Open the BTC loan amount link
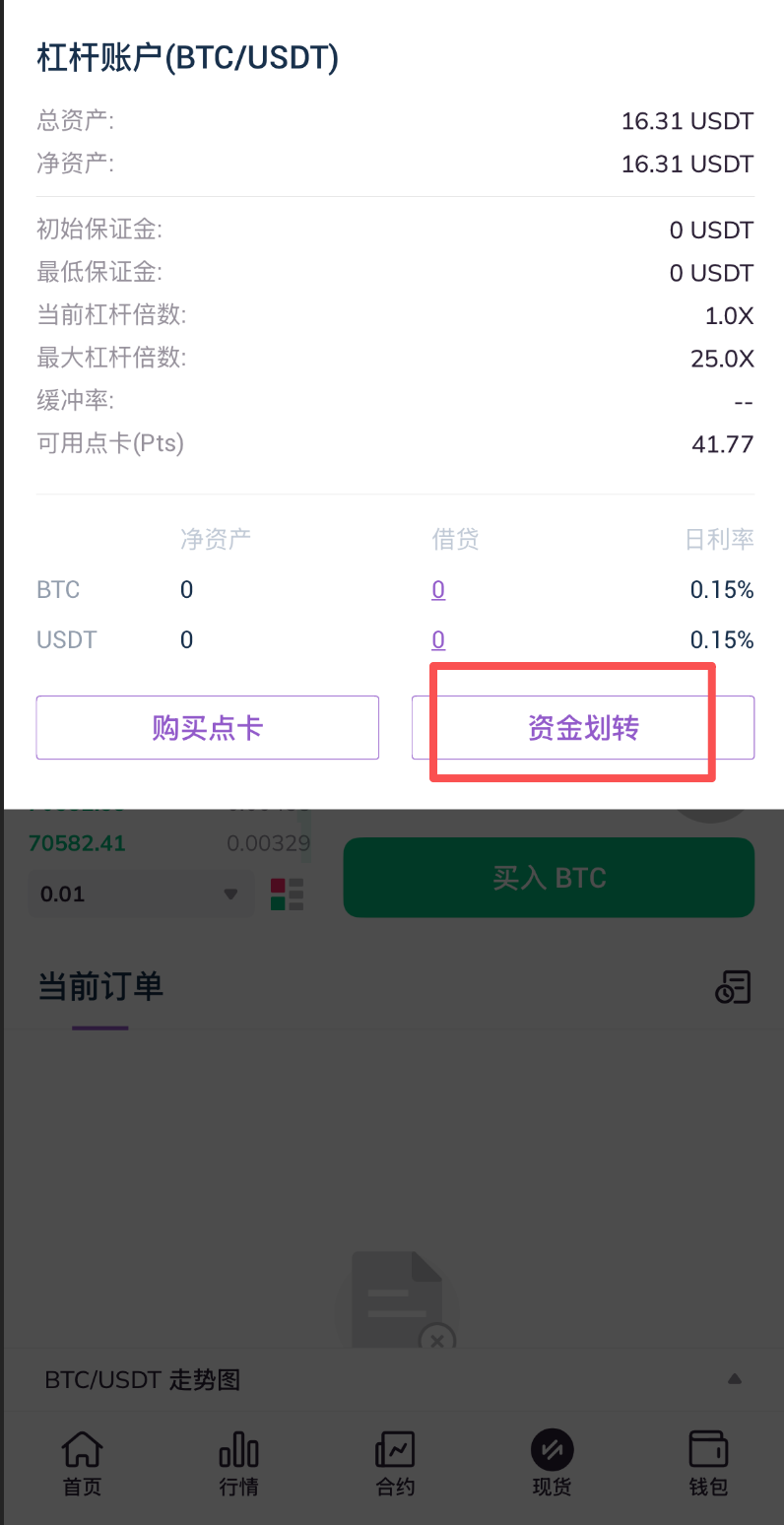The height and width of the screenshot is (1525, 784). click(x=438, y=590)
